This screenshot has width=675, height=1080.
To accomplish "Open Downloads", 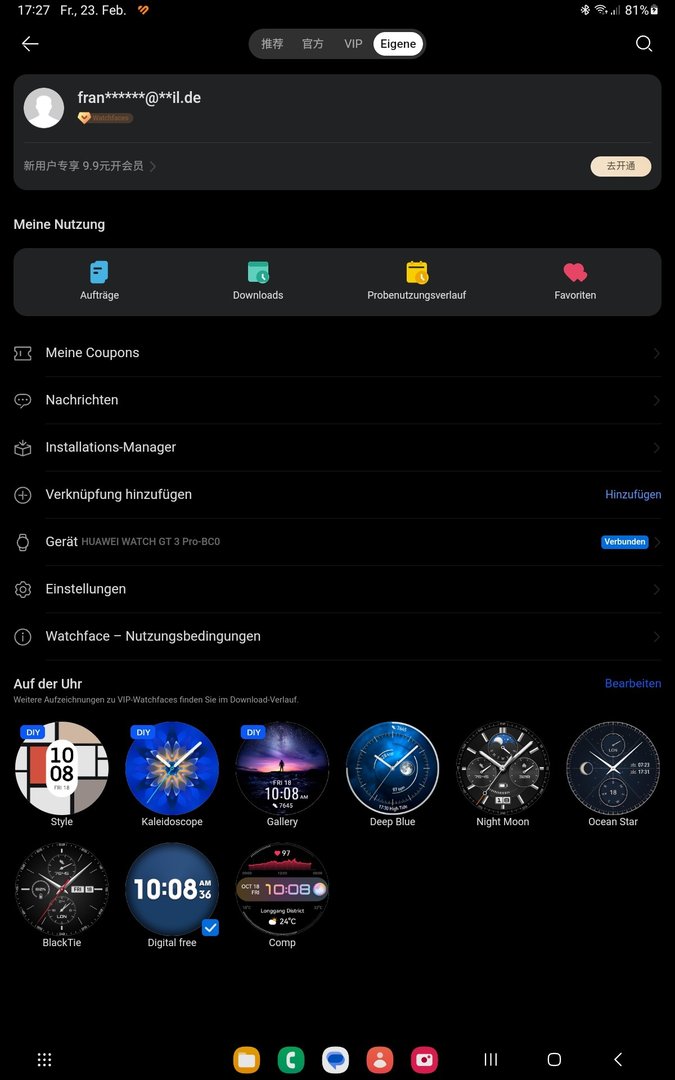I will point(258,281).
